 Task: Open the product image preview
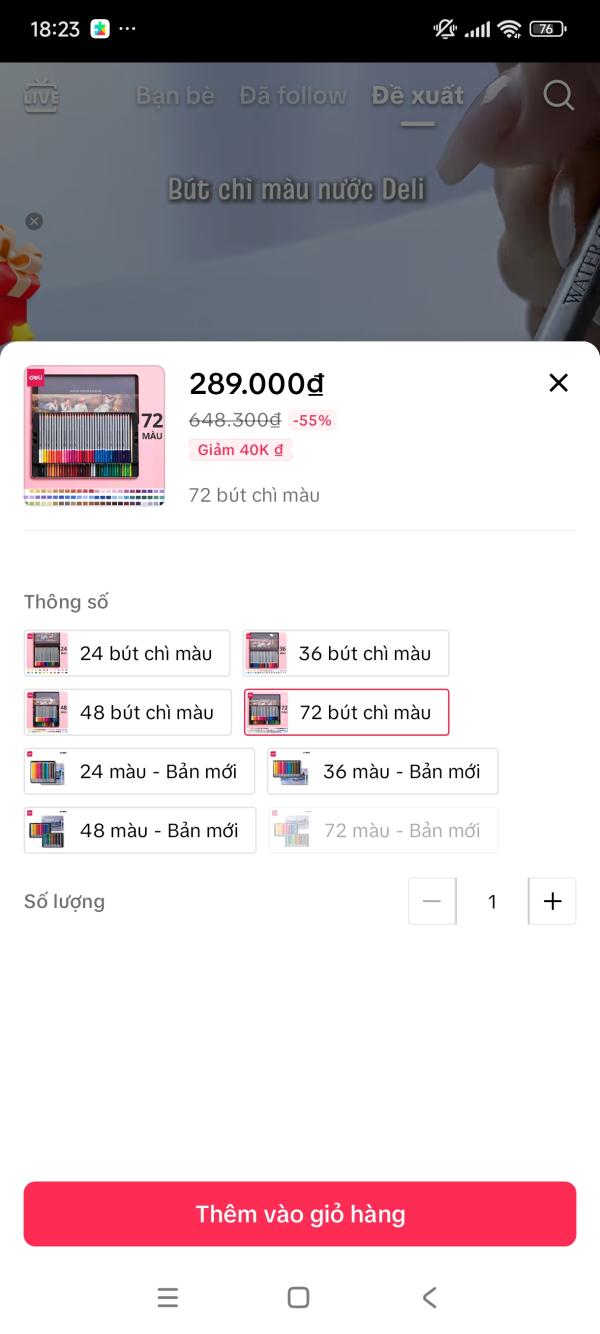pyautogui.click(x=94, y=435)
